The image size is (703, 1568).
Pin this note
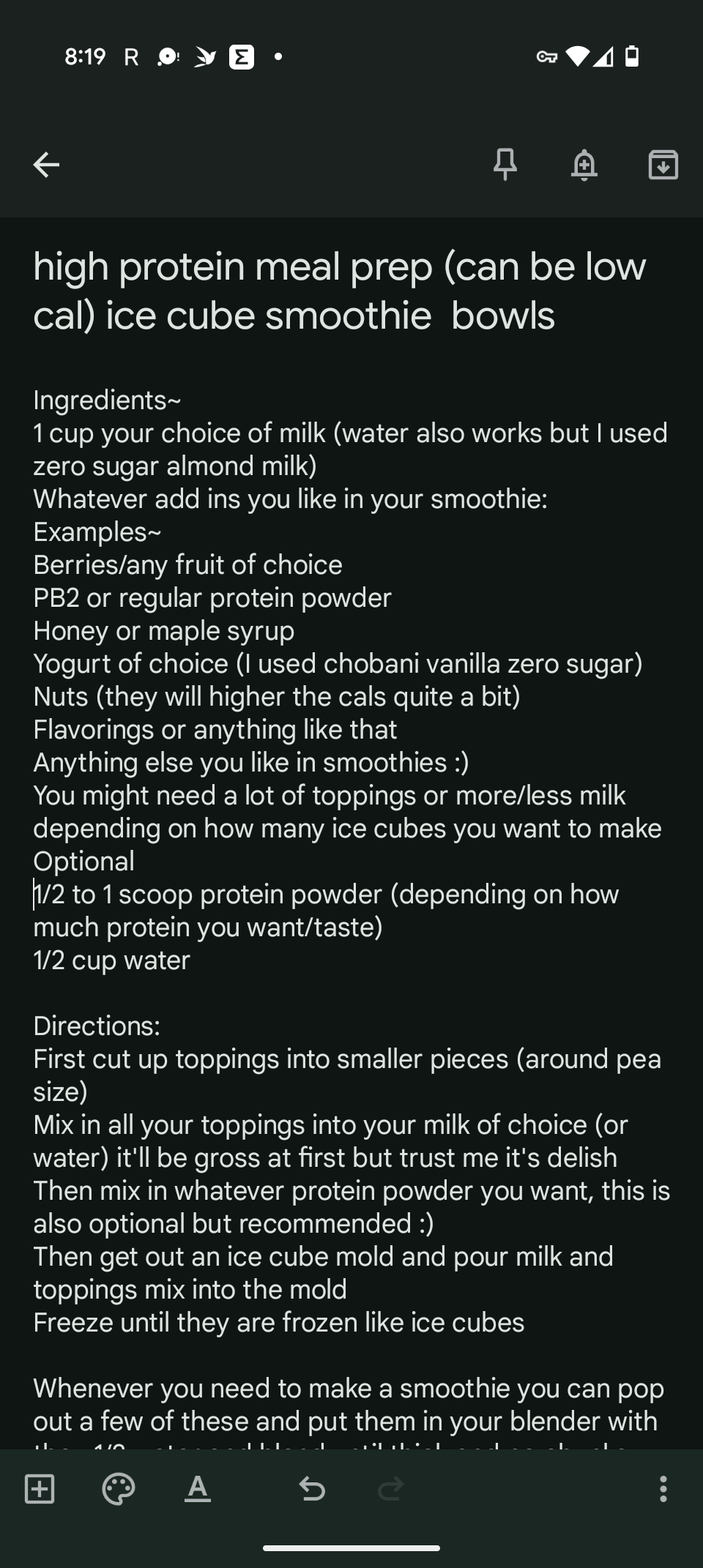[x=505, y=165]
